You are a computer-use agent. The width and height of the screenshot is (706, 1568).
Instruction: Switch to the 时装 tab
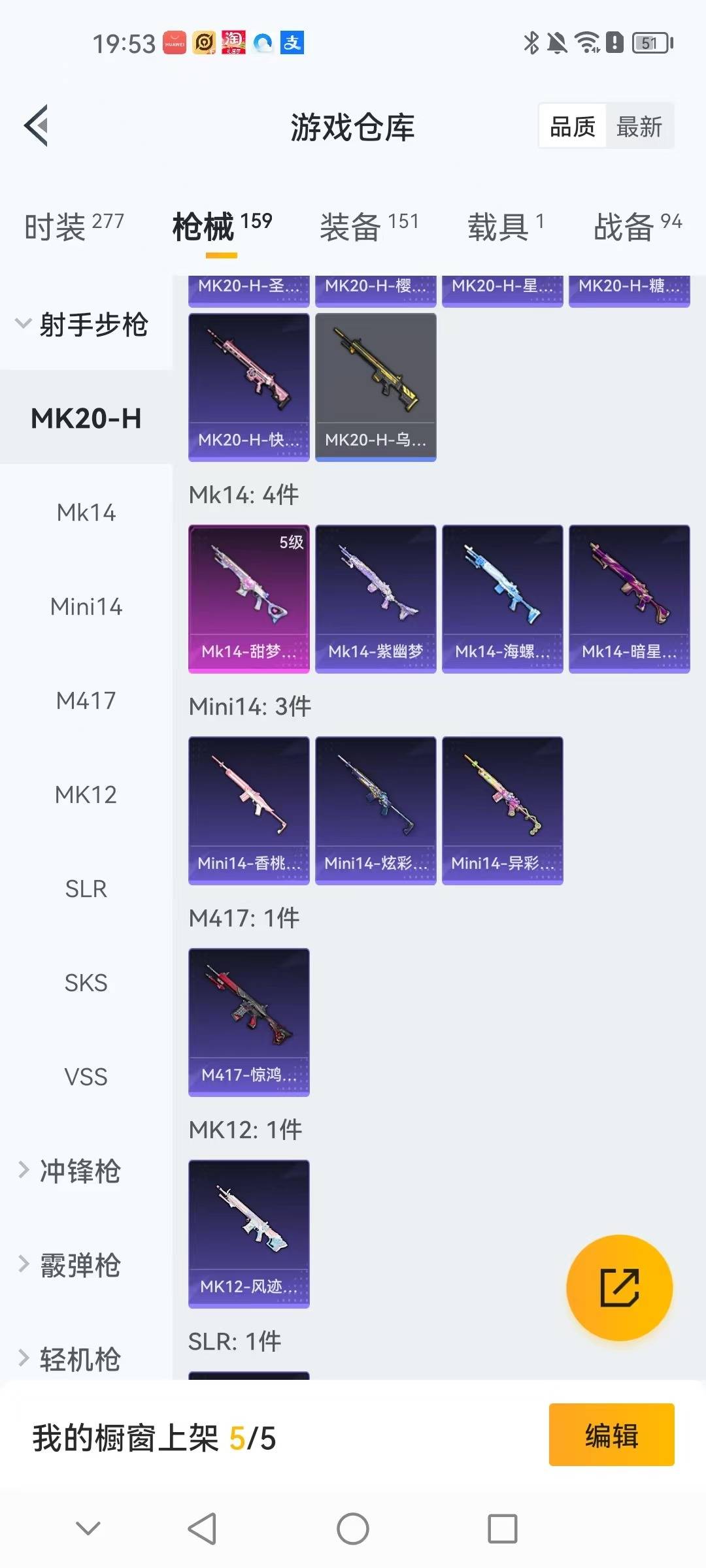[73, 227]
